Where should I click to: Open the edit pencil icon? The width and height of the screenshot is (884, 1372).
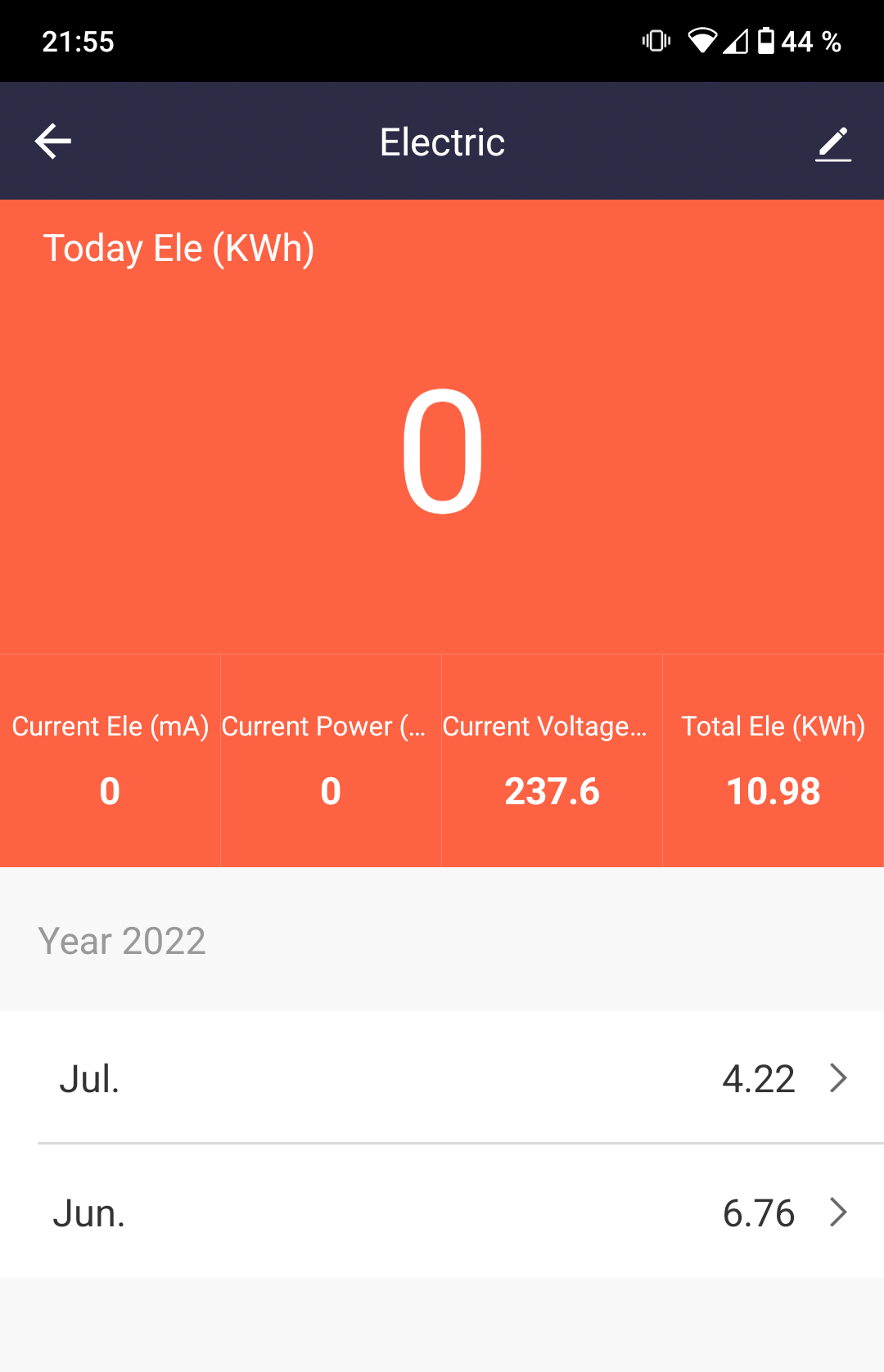click(833, 143)
